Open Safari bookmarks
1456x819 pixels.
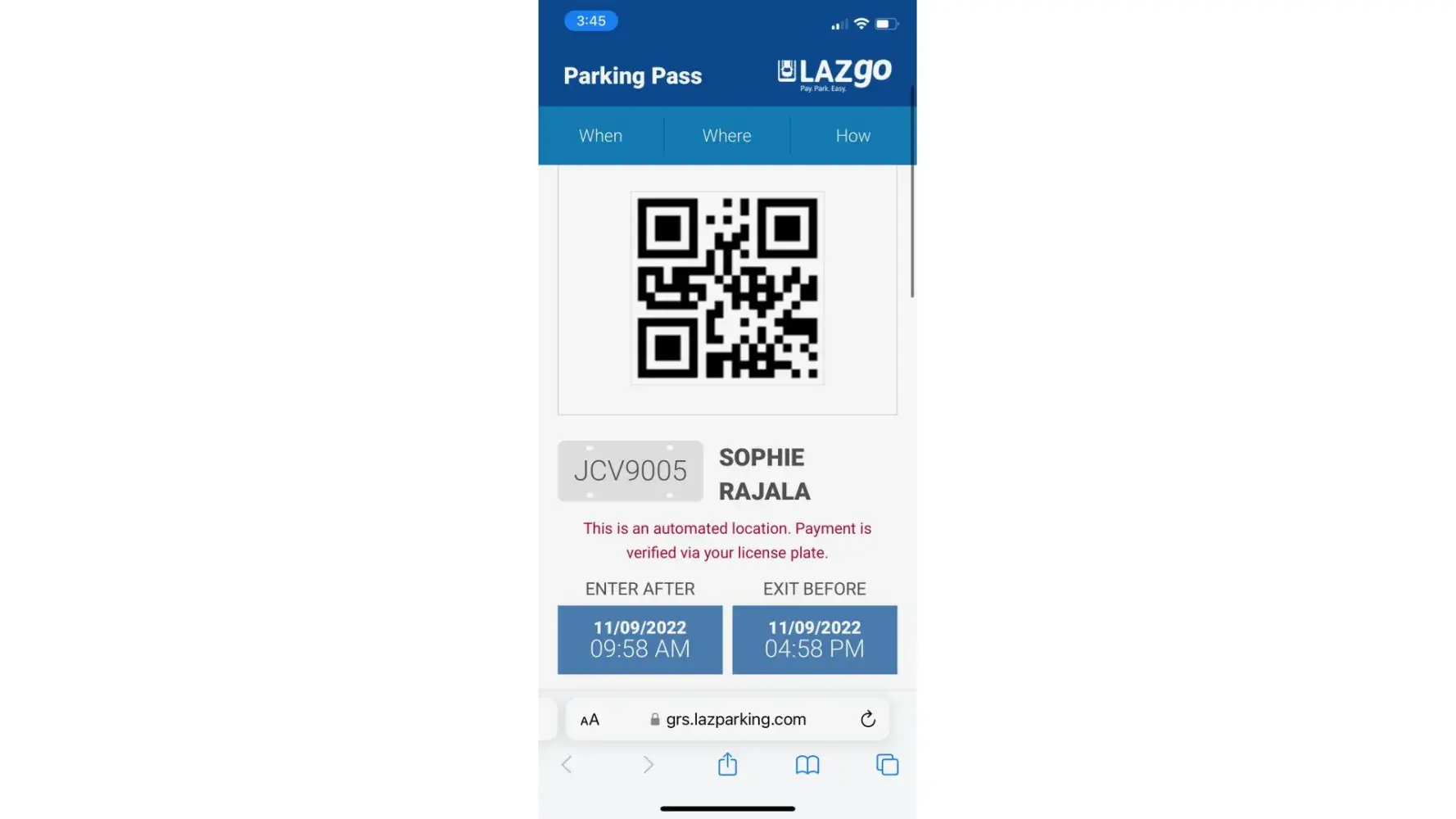pos(807,765)
